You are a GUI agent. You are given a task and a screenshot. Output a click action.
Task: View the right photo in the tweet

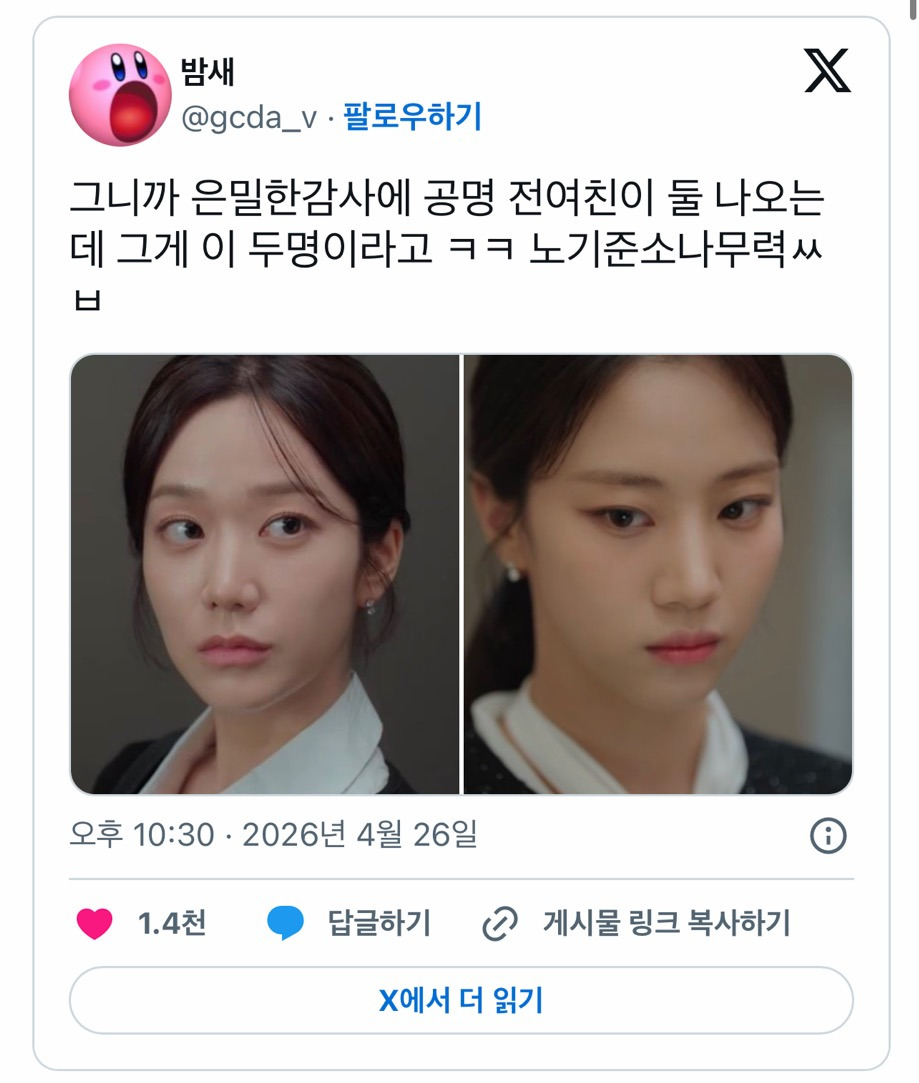pyautogui.click(x=658, y=574)
